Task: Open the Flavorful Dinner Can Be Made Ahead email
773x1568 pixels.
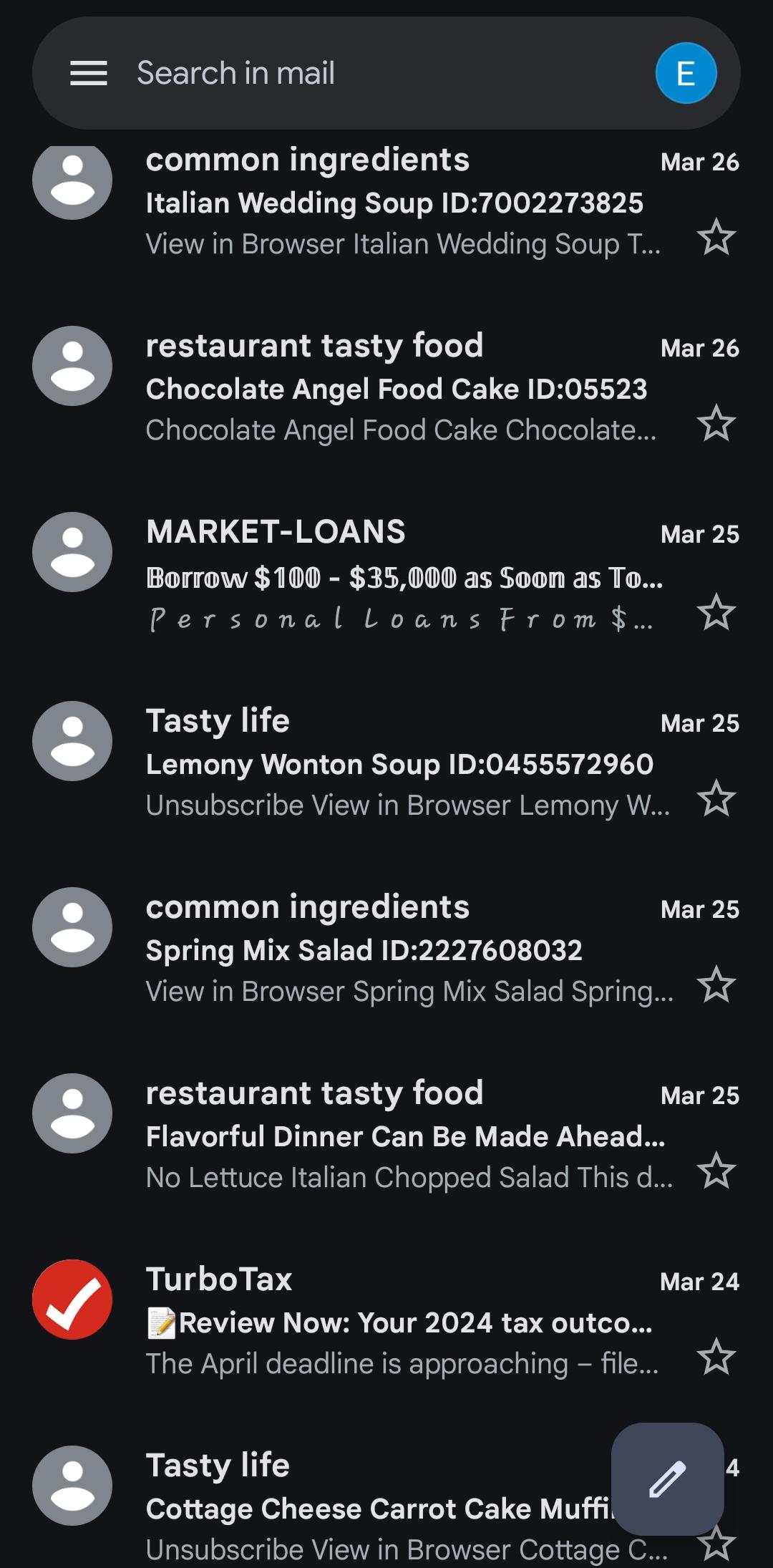Action: (386, 1135)
